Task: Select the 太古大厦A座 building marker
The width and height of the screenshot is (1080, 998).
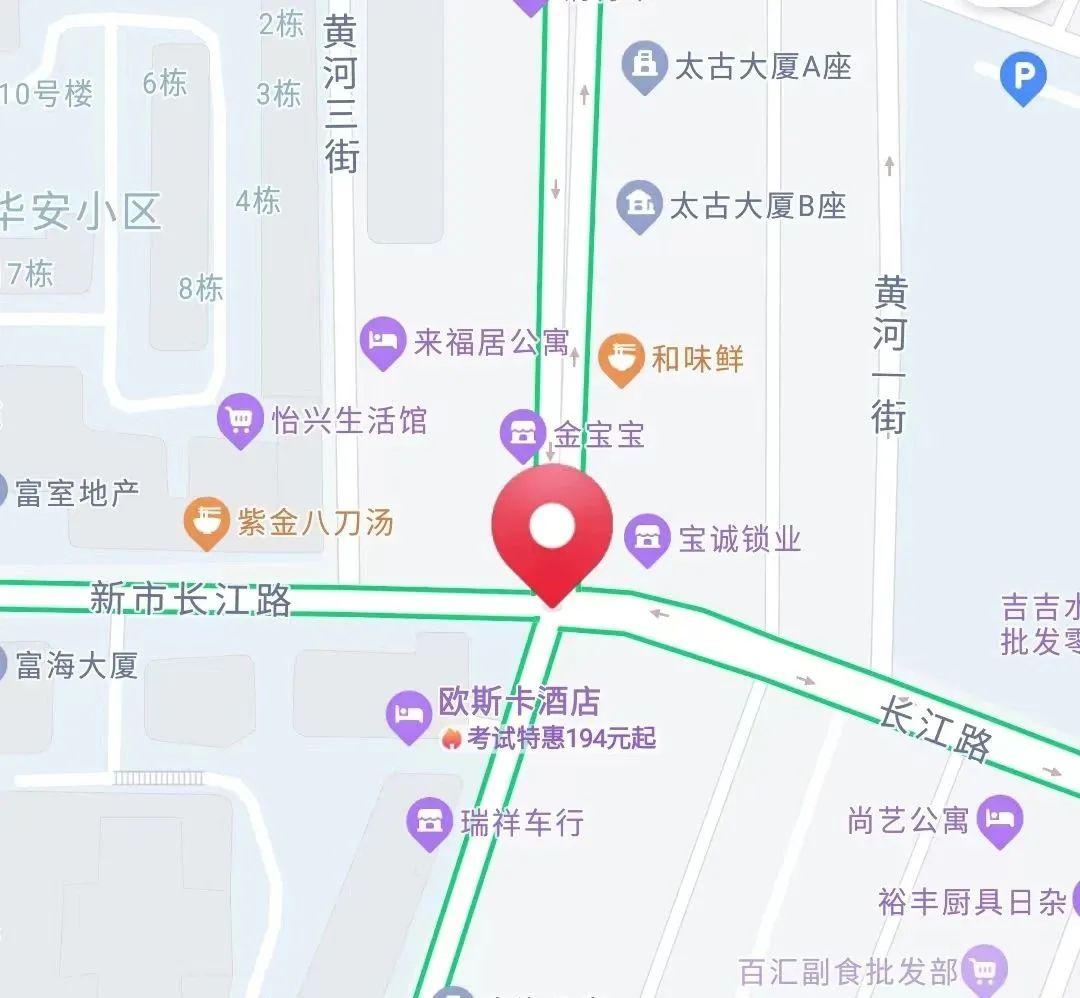Action: (x=644, y=65)
